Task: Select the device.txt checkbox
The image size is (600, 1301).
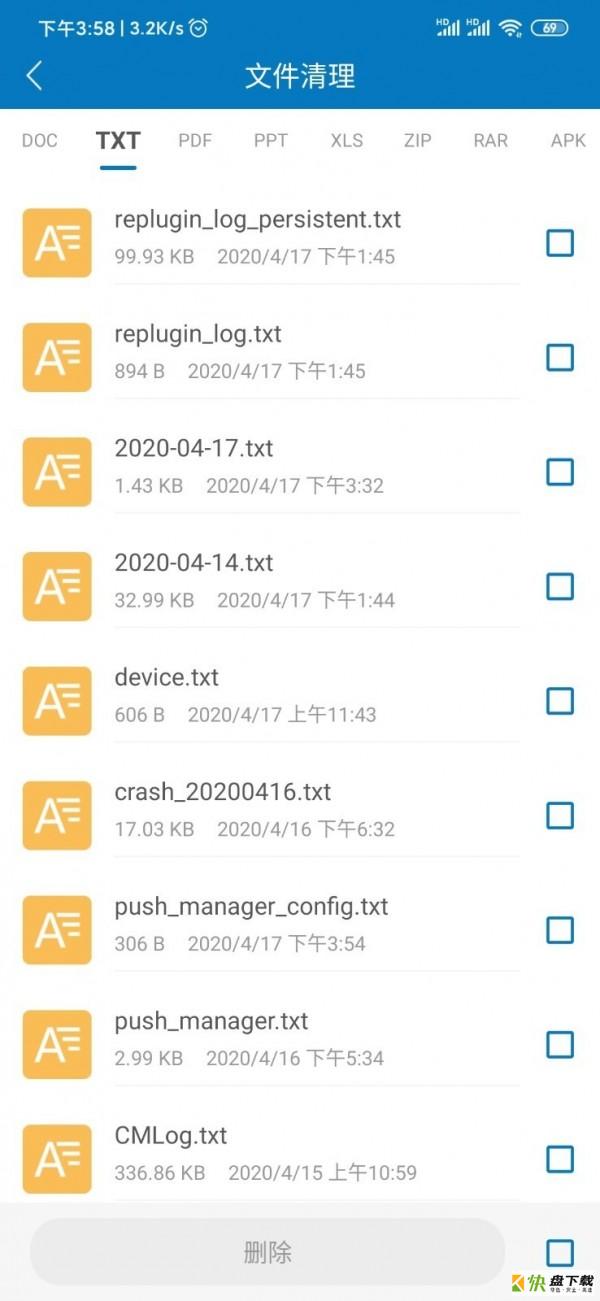Action: (x=560, y=701)
